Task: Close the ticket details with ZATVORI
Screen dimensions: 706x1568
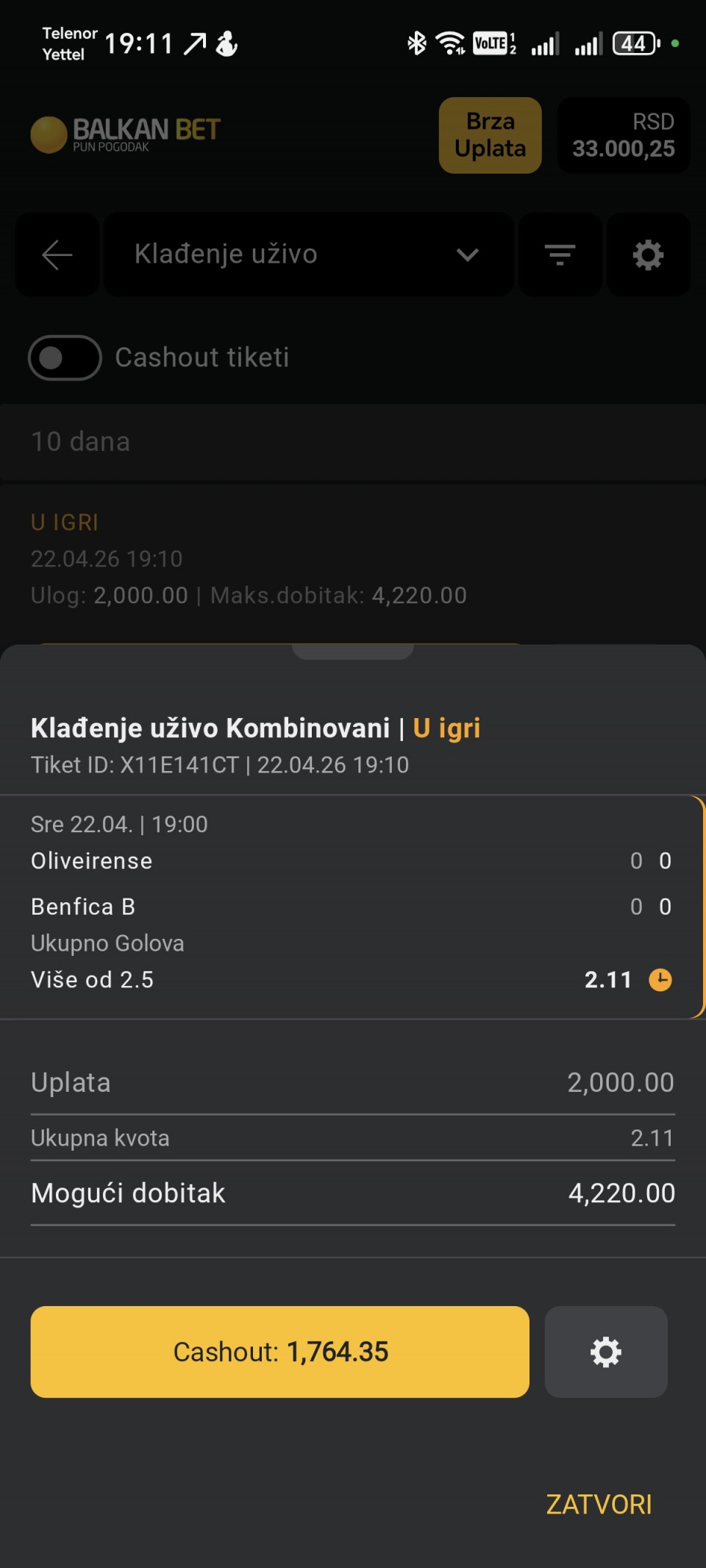Action: (x=599, y=1505)
